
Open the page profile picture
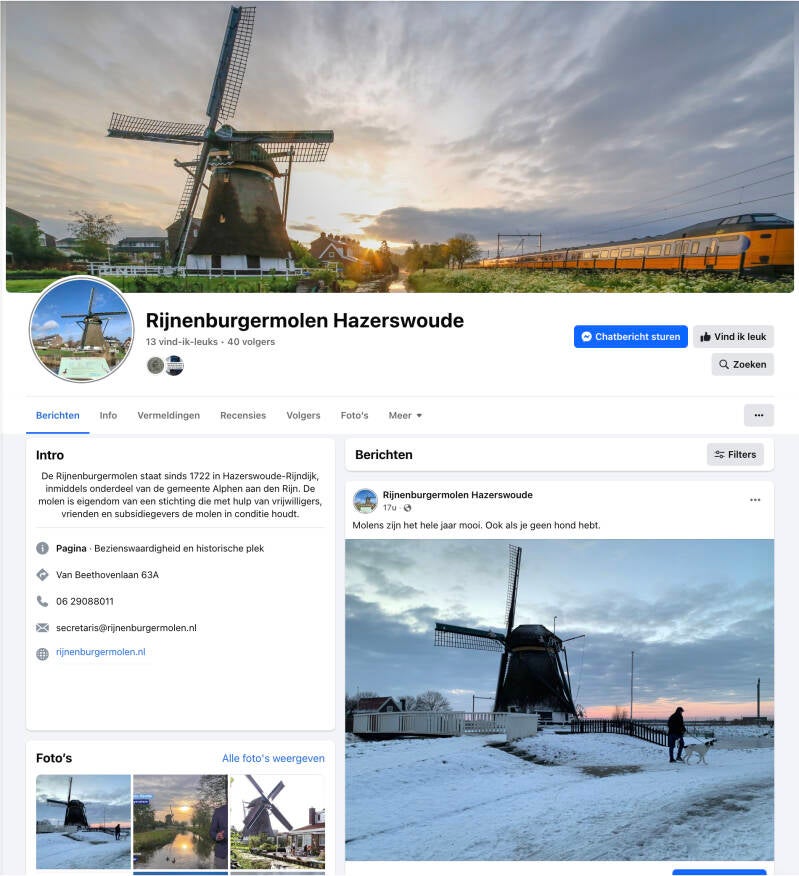(x=81, y=330)
